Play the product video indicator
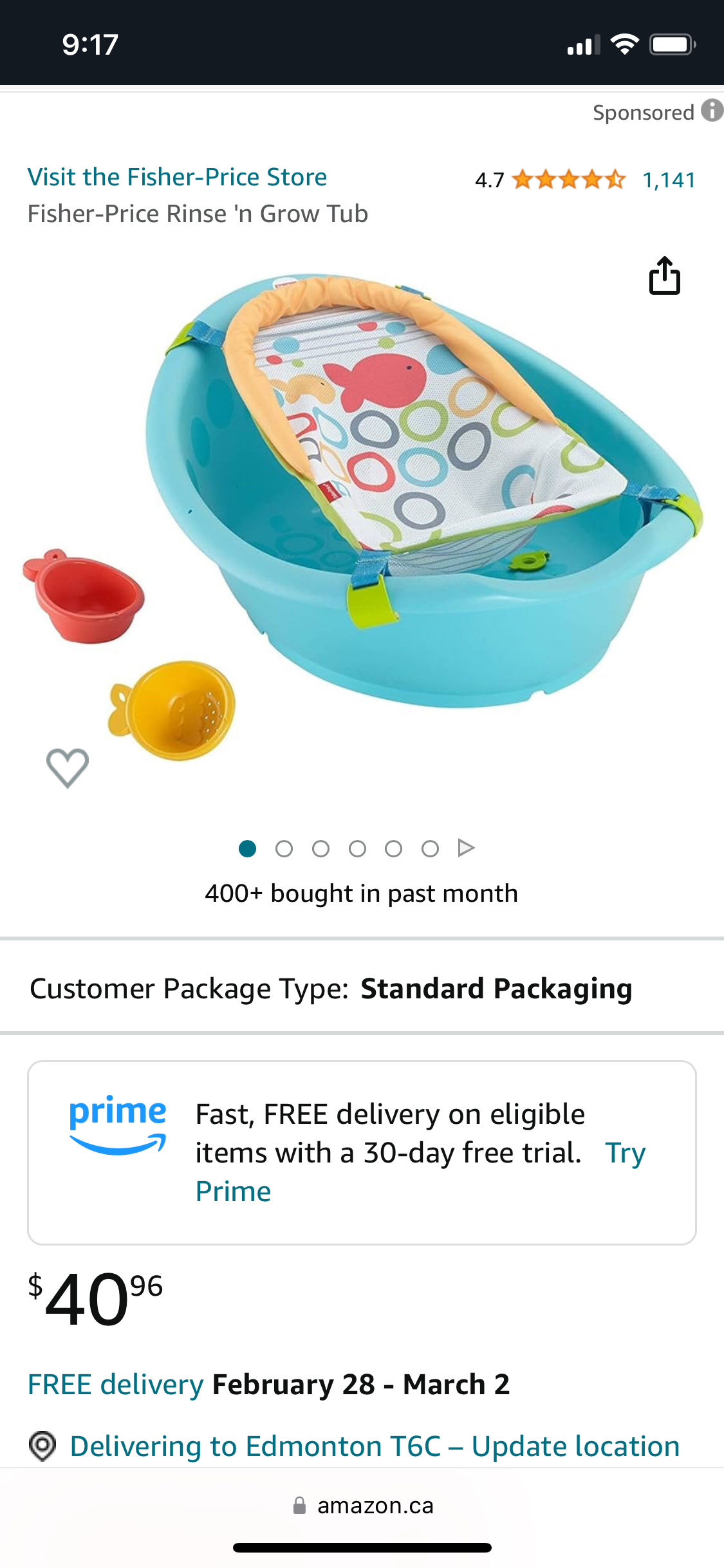This screenshot has height=1568, width=724. (x=466, y=848)
